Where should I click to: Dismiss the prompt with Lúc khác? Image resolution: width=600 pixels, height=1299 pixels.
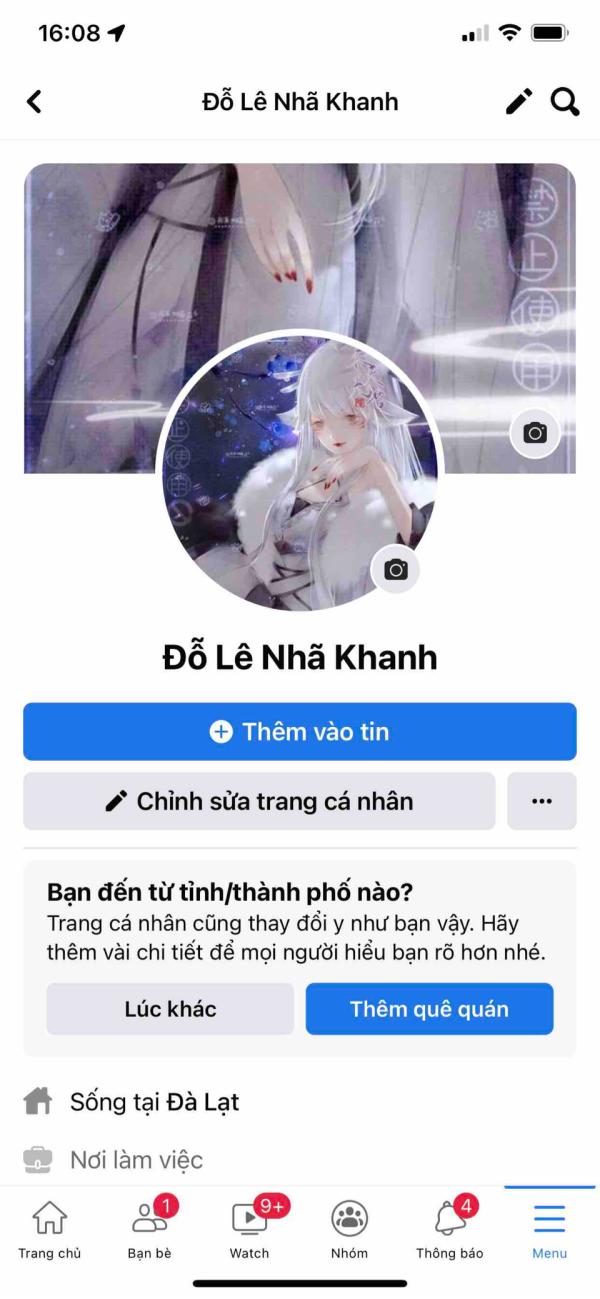(x=170, y=1008)
